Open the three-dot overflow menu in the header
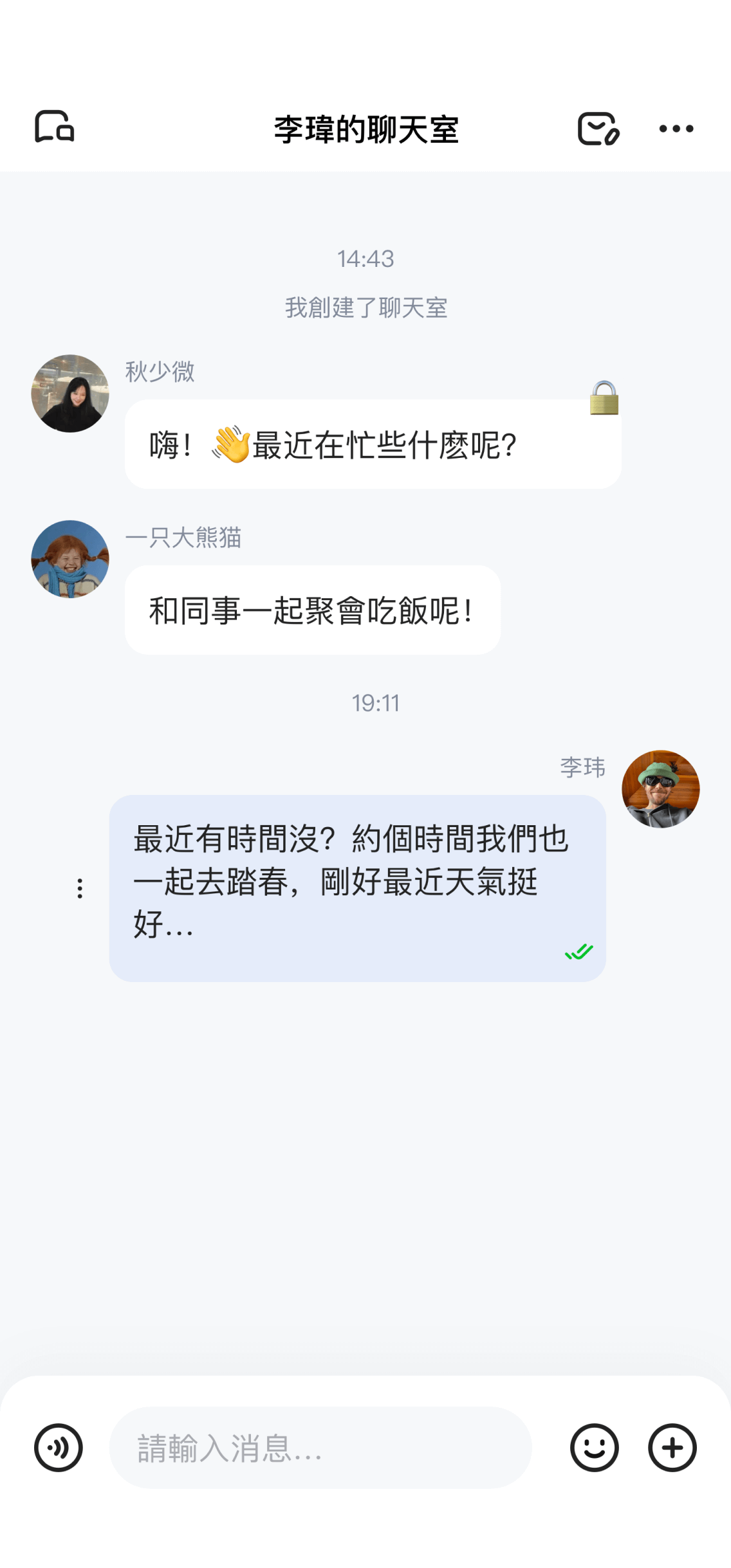This screenshot has height=1568, width=731. coord(676,129)
